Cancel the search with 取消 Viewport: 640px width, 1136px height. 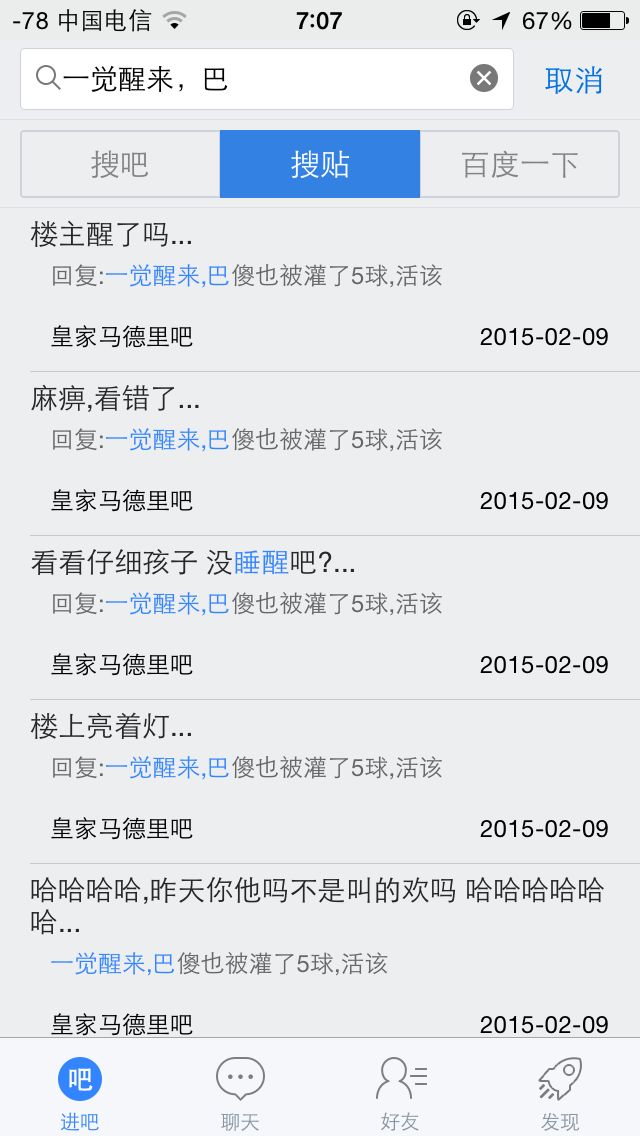coord(573,80)
